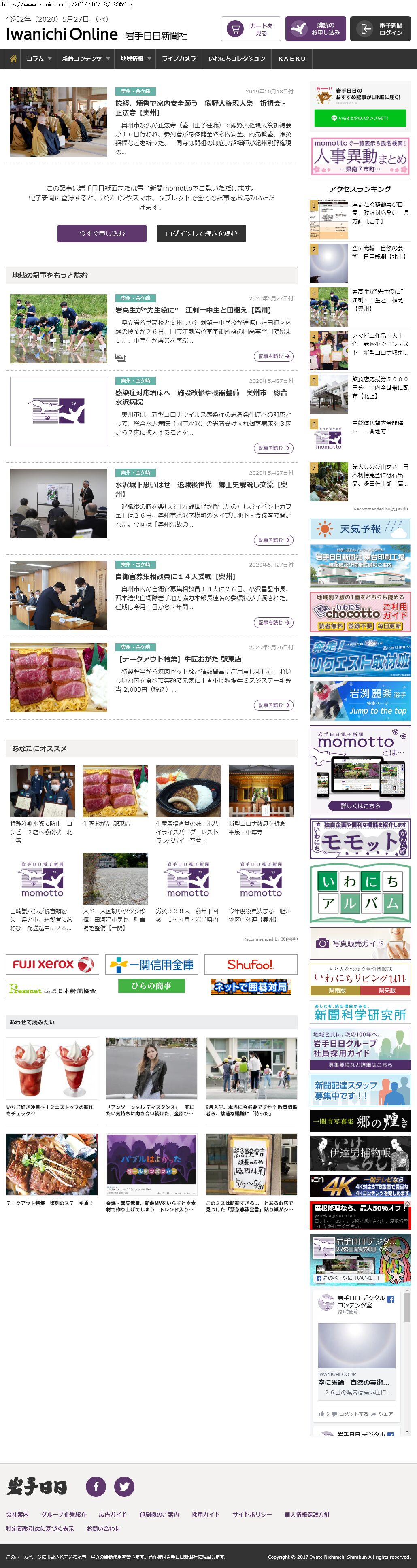This screenshot has height=1568, width=417.
Task: Read the 岩高生が"先生役に" rice planting article
Action: click(x=192, y=310)
